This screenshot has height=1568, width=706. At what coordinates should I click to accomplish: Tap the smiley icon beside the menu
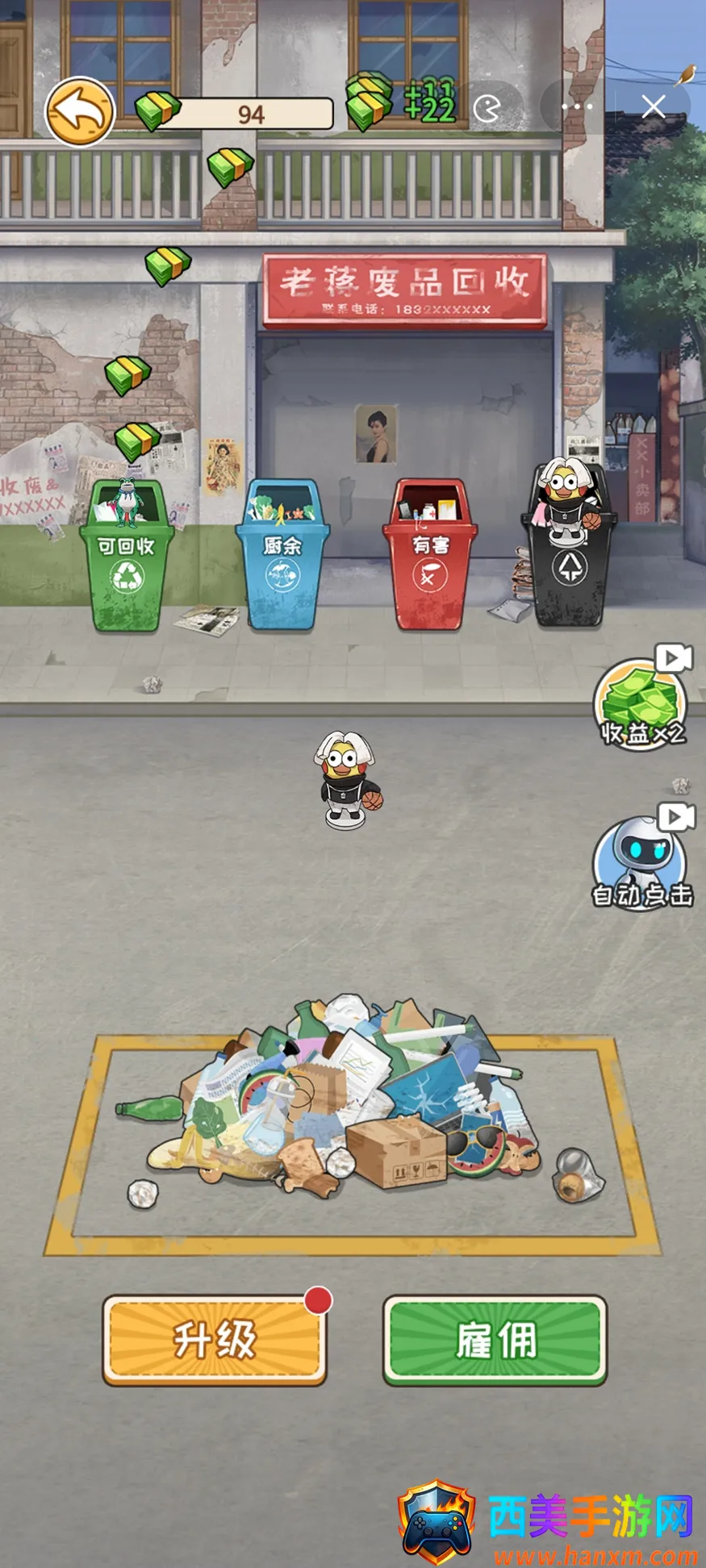(487, 108)
